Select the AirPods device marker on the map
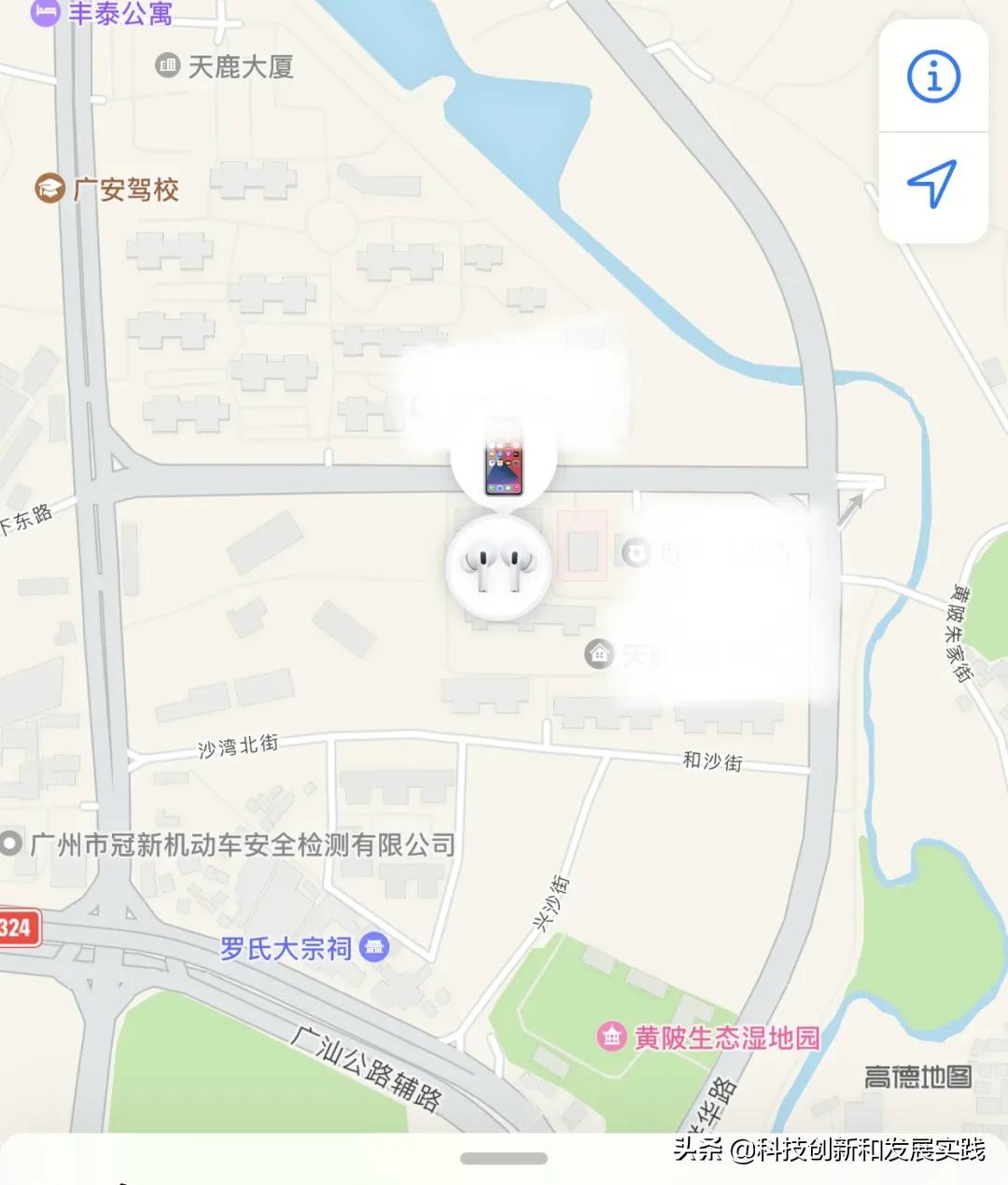Viewport: 1008px width, 1185px height. [x=499, y=567]
